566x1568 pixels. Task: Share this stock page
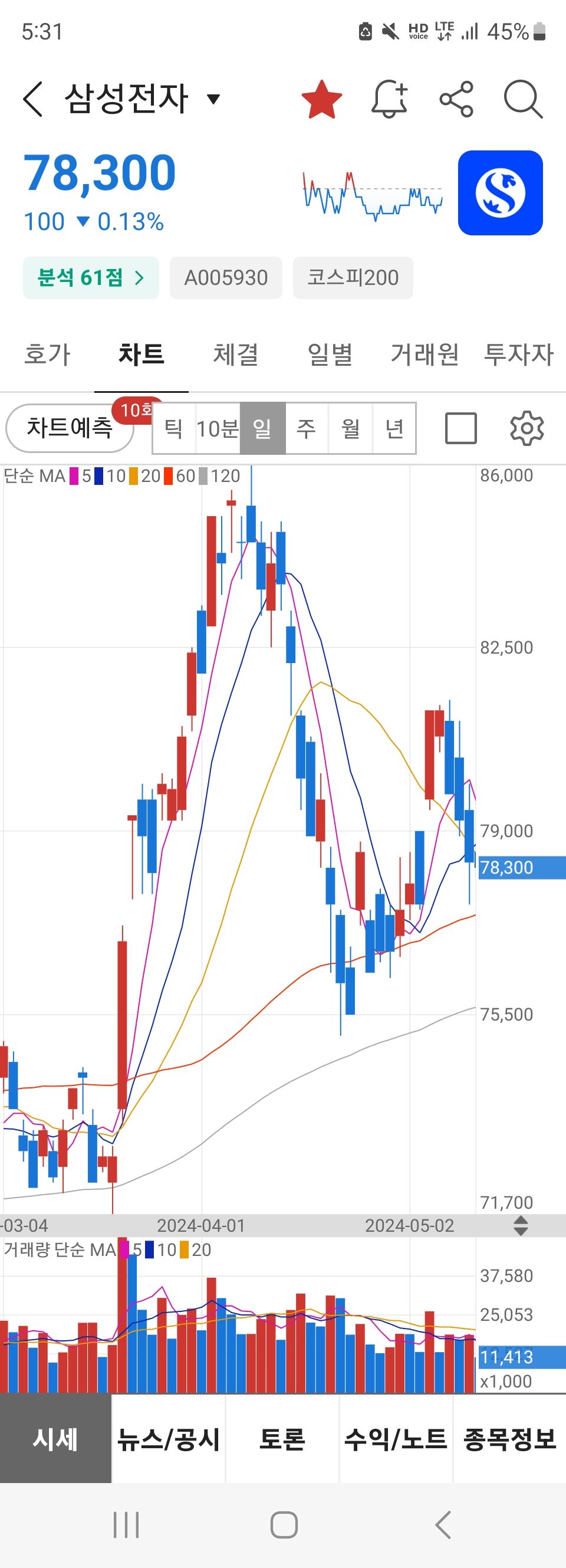click(456, 99)
